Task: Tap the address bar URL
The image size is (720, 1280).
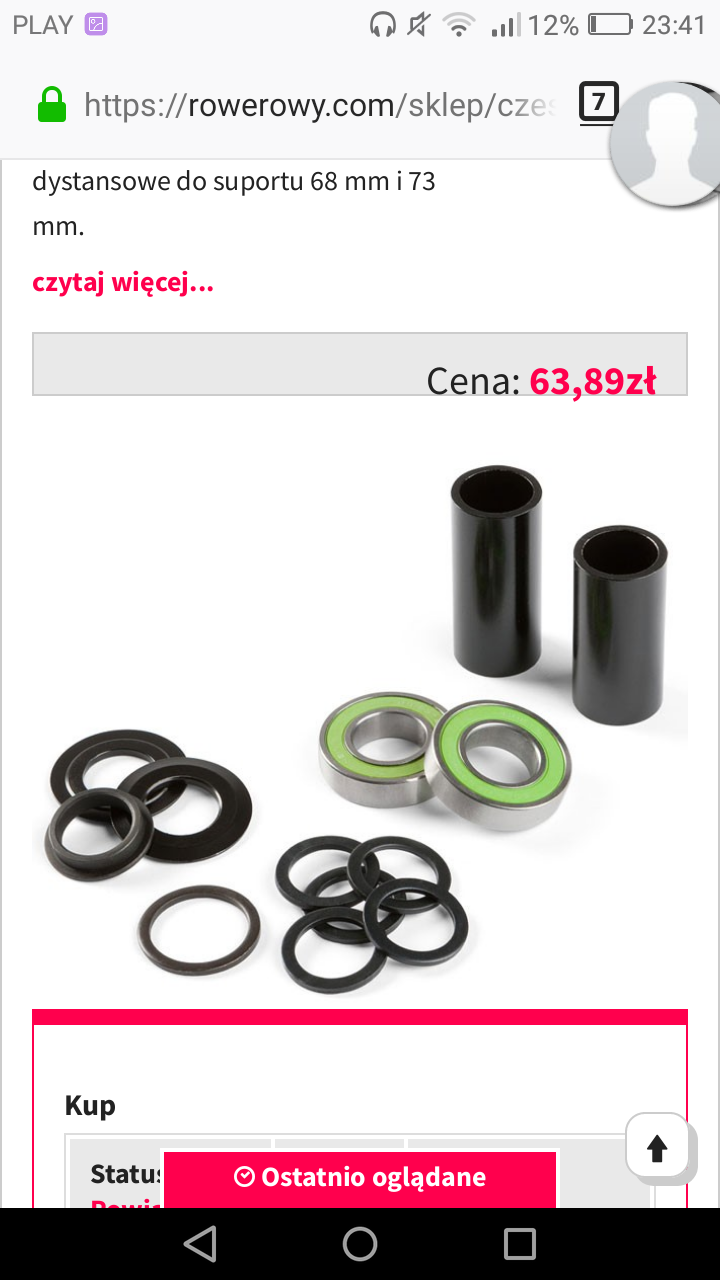Action: click(x=320, y=105)
